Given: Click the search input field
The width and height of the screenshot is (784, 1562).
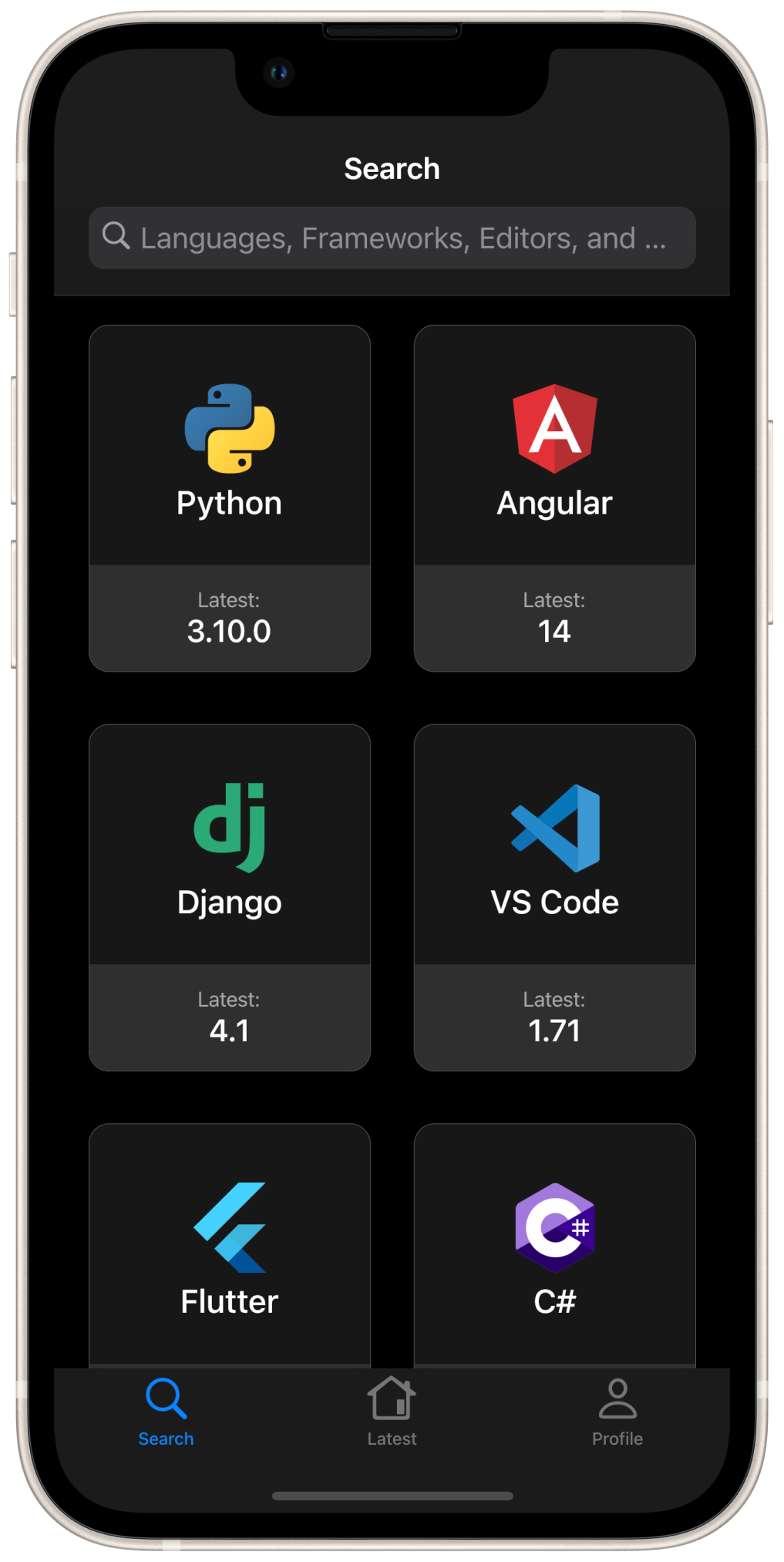Looking at the screenshot, I should [x=392, y=237].
